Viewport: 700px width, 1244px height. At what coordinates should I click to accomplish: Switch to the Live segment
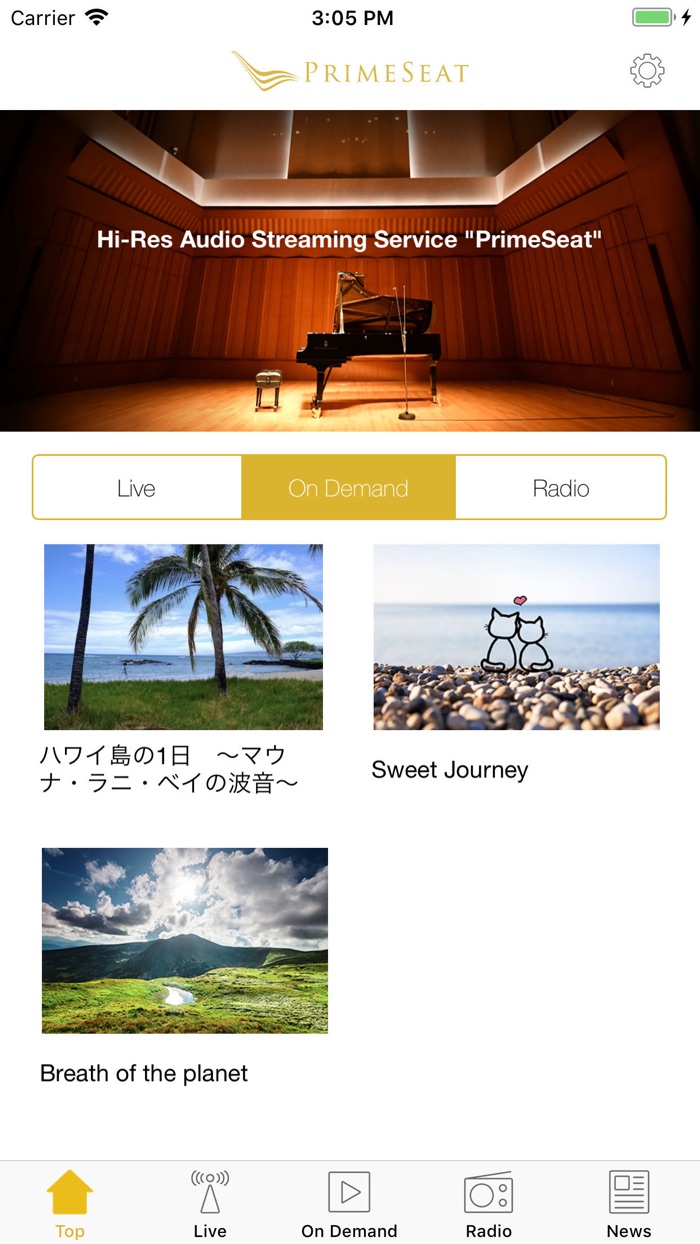137,488
